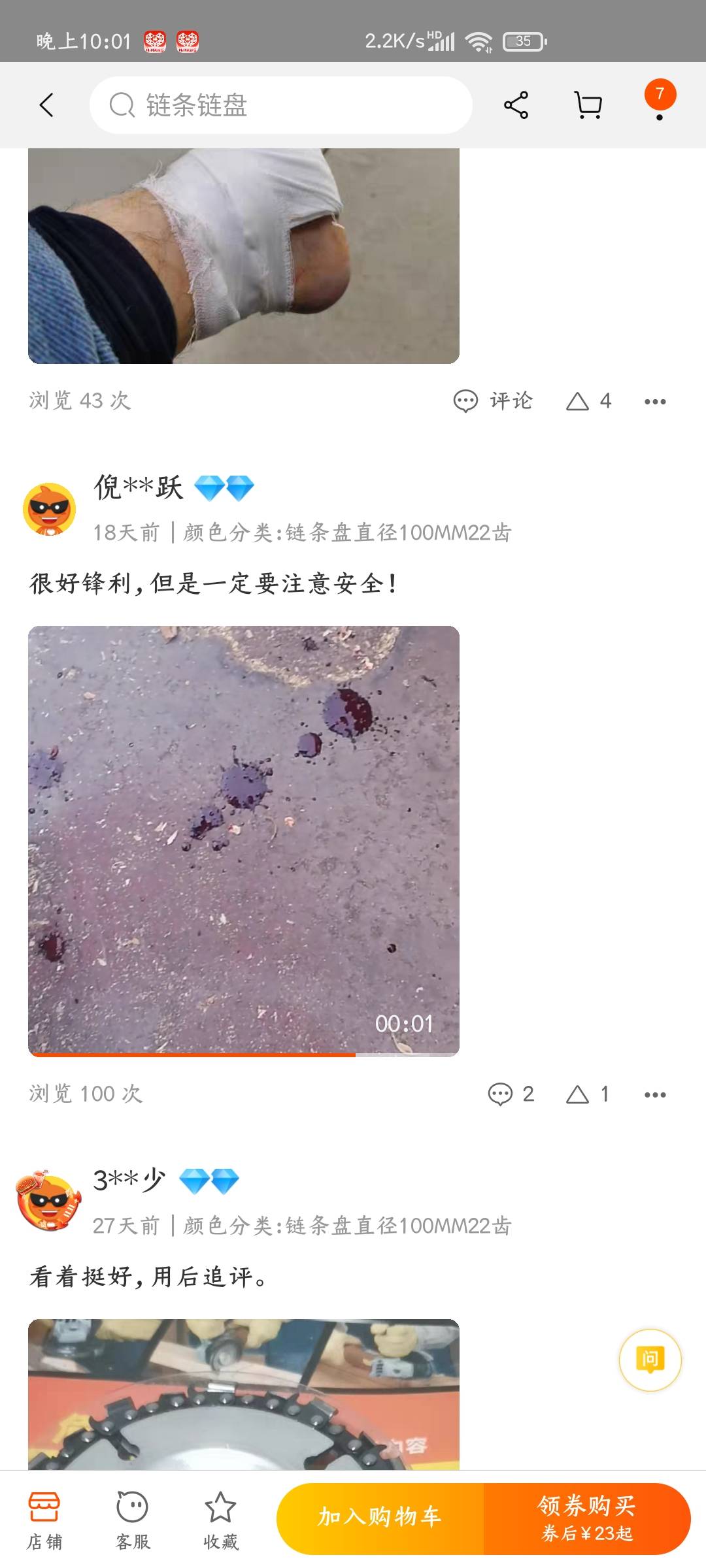Add the item to 收藏 favorites
The height and width of the screenshot is (1568, 706).
point(220,1520)
